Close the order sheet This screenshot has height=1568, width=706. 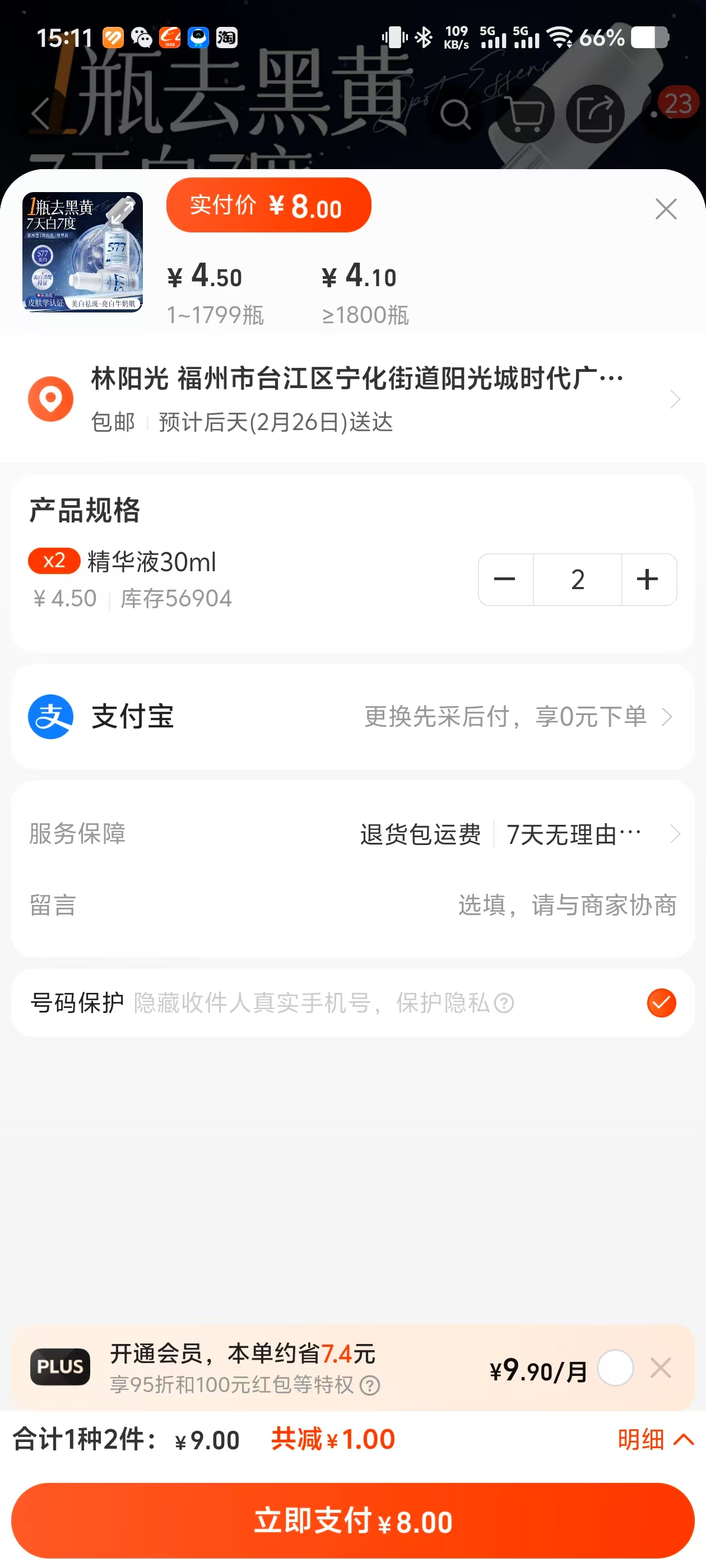(x=666, y=209)
